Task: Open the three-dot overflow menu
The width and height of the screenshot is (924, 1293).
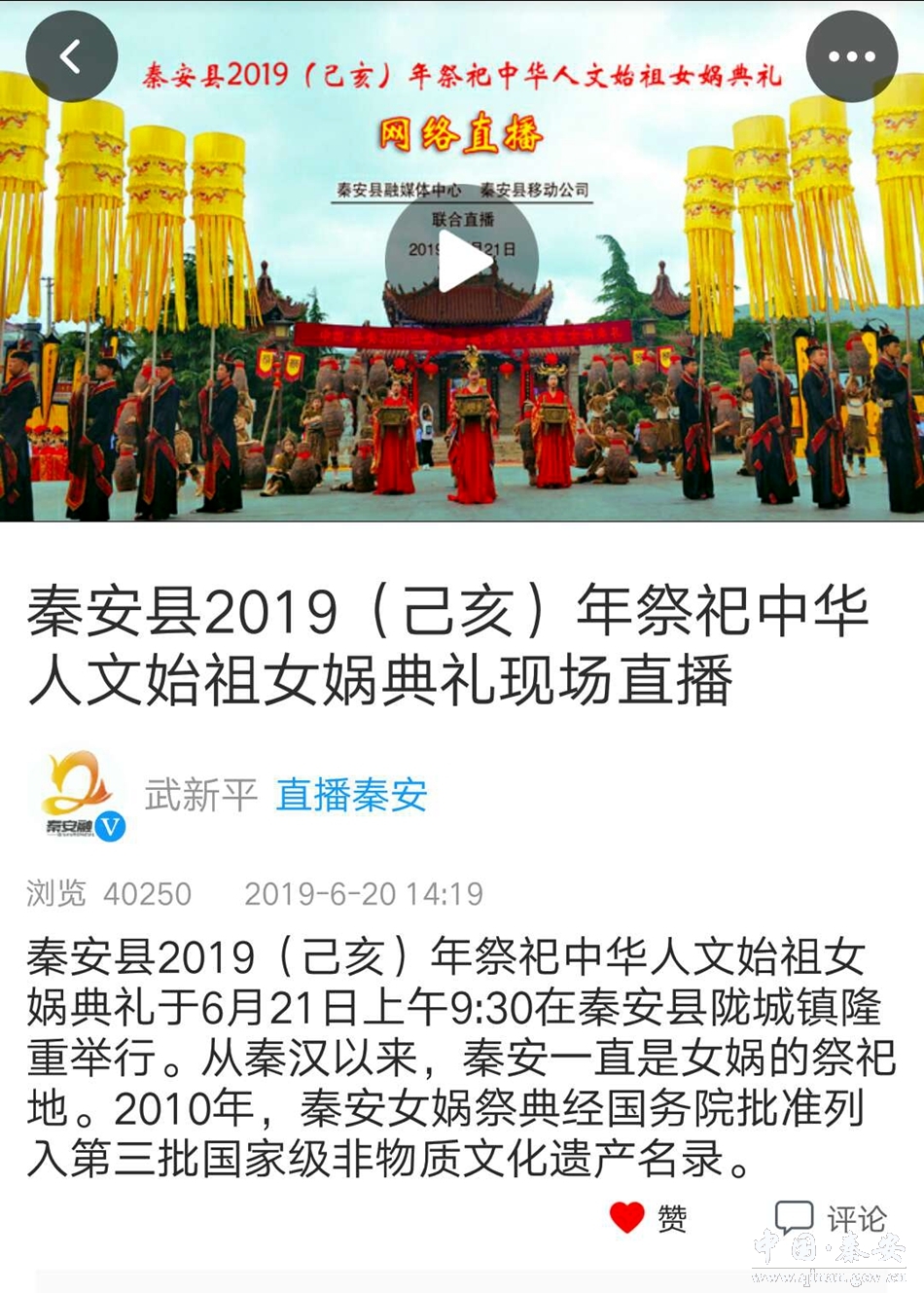Action: (x=852, y=56)
